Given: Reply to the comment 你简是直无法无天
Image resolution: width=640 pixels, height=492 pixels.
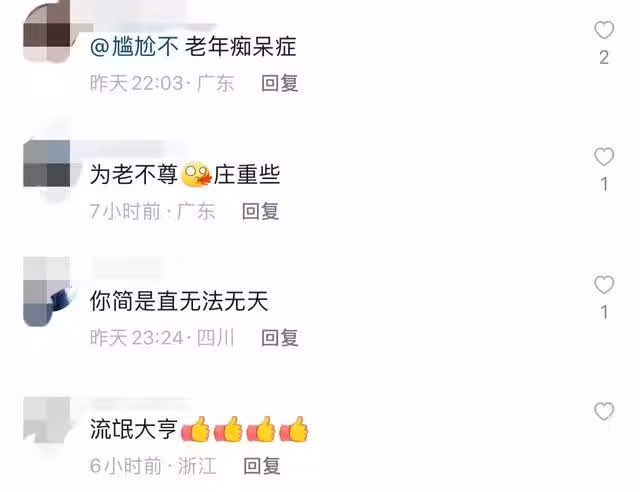Looking at the screenshot, I should (x=280, y=338).
